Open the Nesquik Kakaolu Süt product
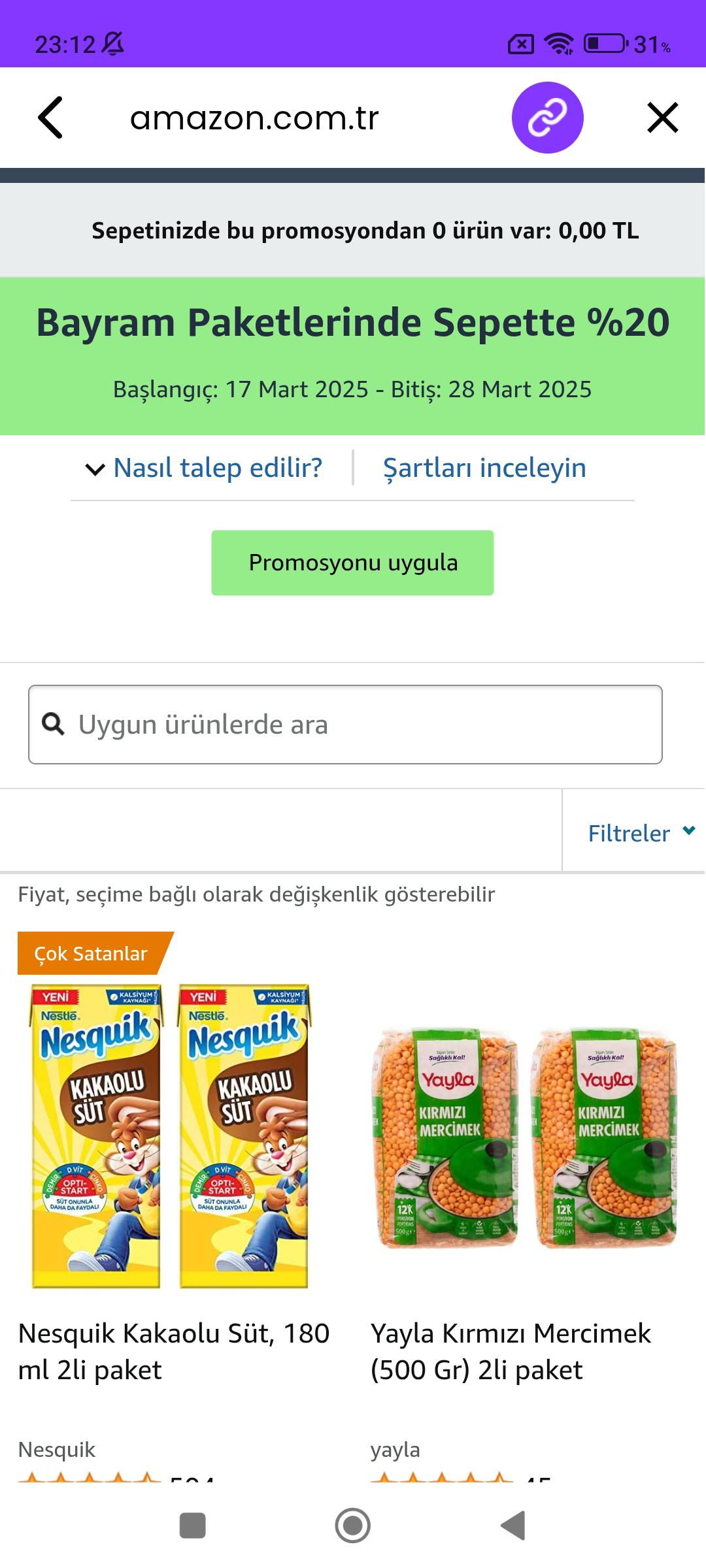Viewport: 706px width, 1568px height. (x=173, y=1350)
